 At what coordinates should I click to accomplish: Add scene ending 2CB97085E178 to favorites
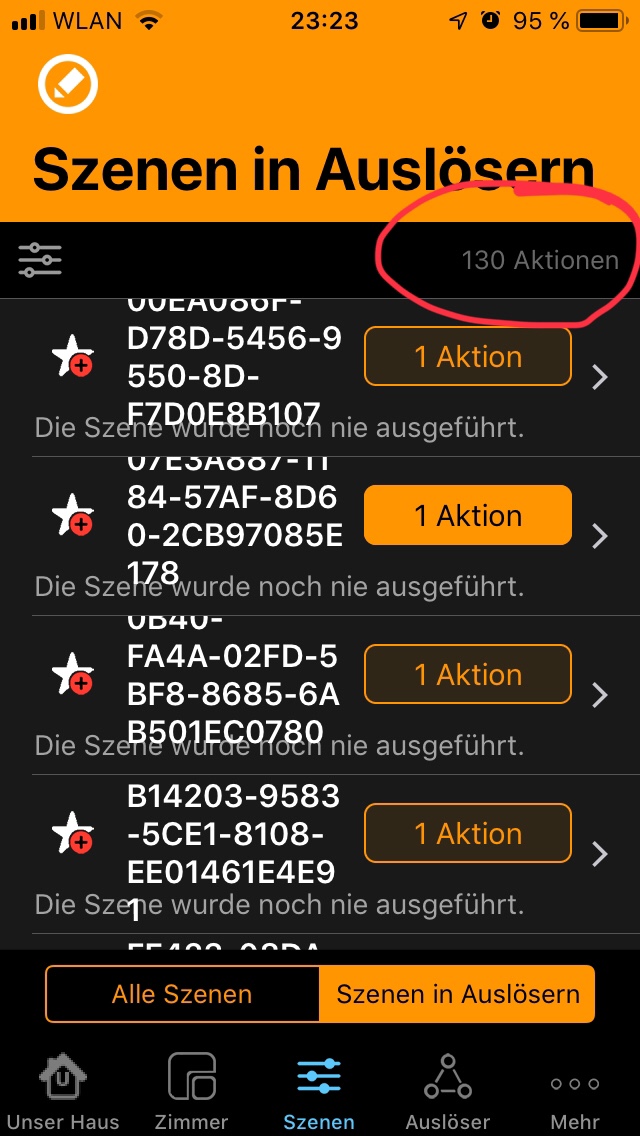tap(73, 515)
